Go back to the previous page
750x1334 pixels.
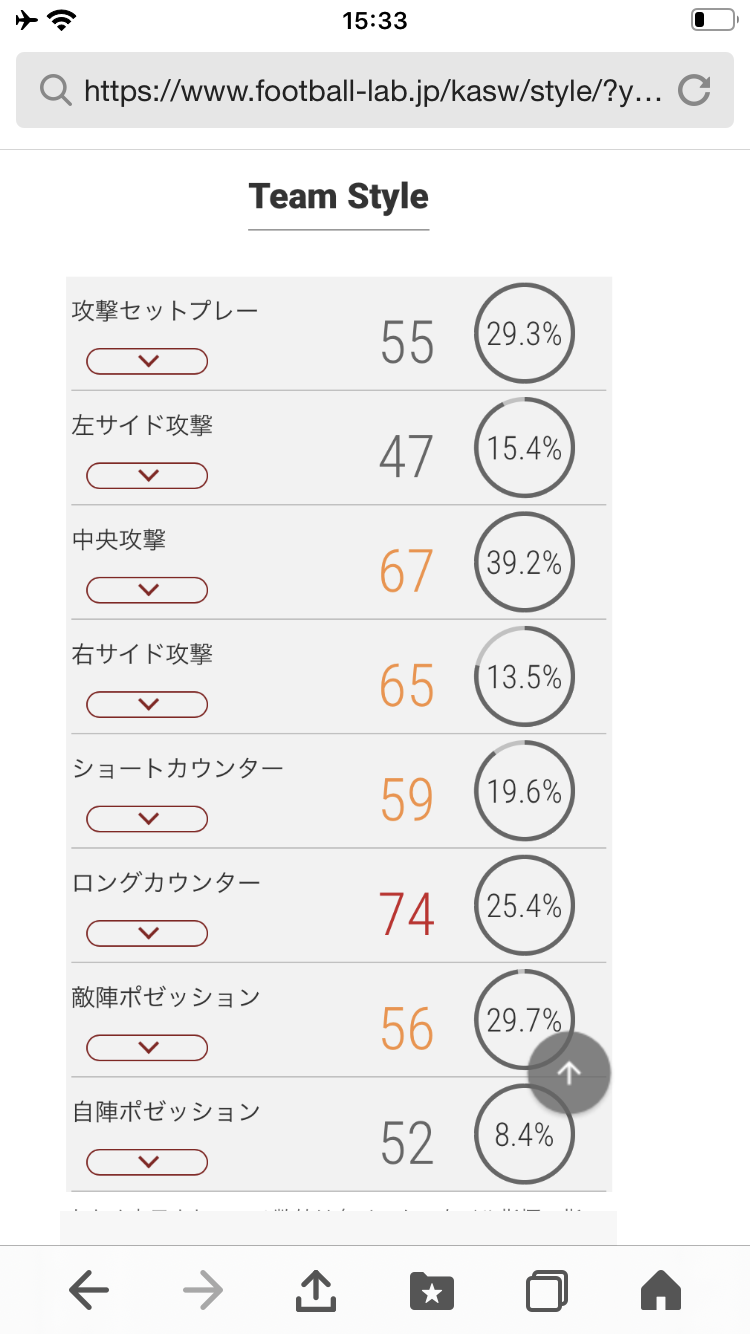[x=89, y=1291]
